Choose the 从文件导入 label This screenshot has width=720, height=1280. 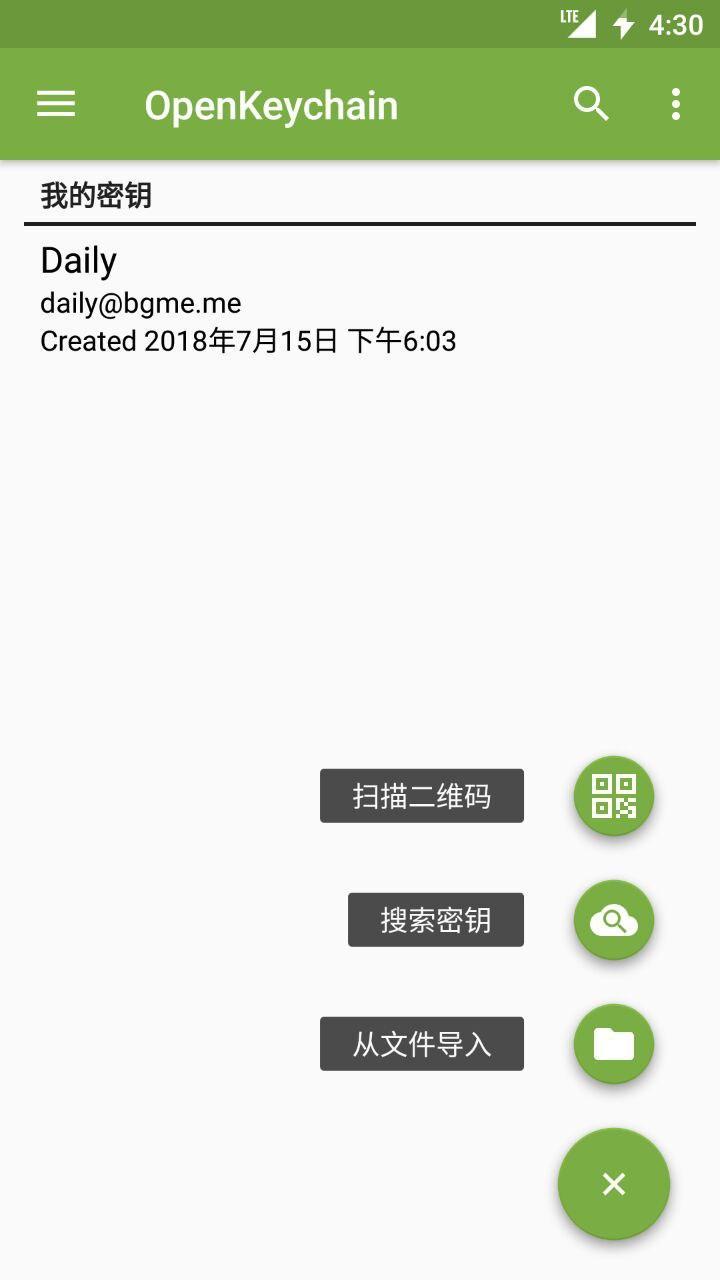(x=422, y=1044)
